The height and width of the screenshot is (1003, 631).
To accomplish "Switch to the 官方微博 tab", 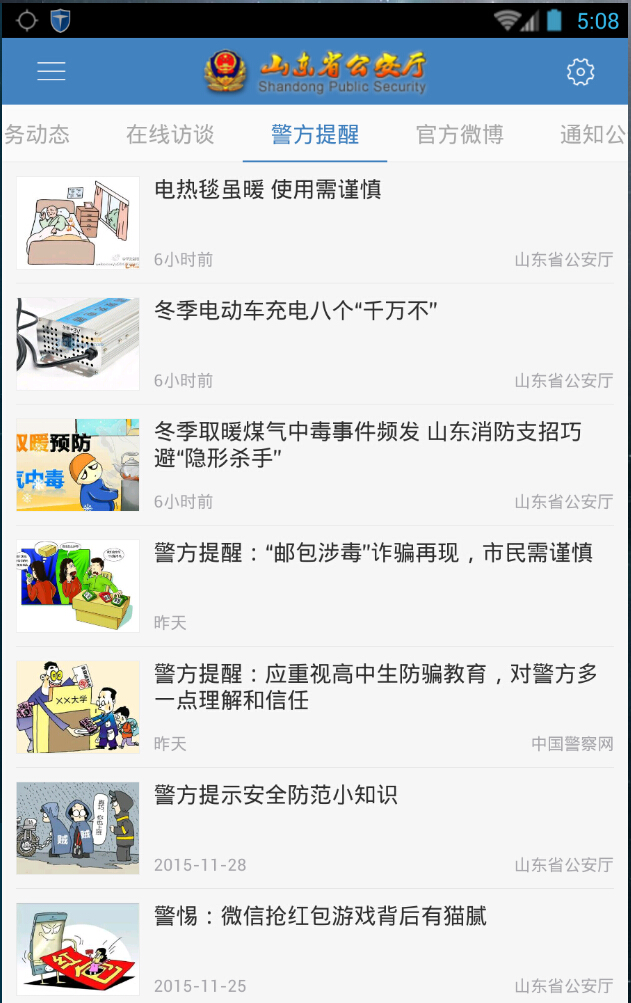I will [x=460, y=135].
